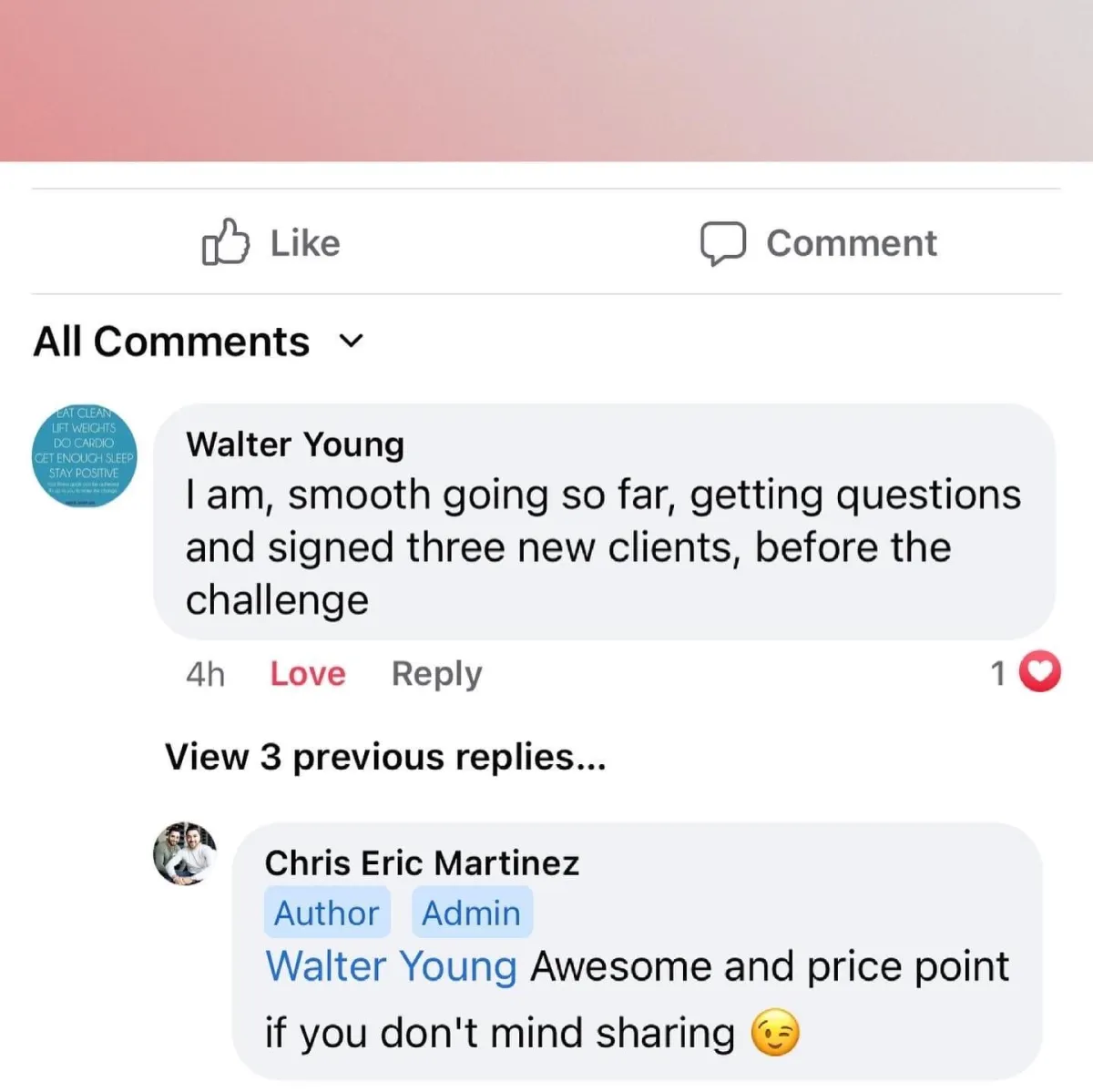View reactions on Walter Young's comment
The image size is (1093, 1092).
[x=1027, y=673]
